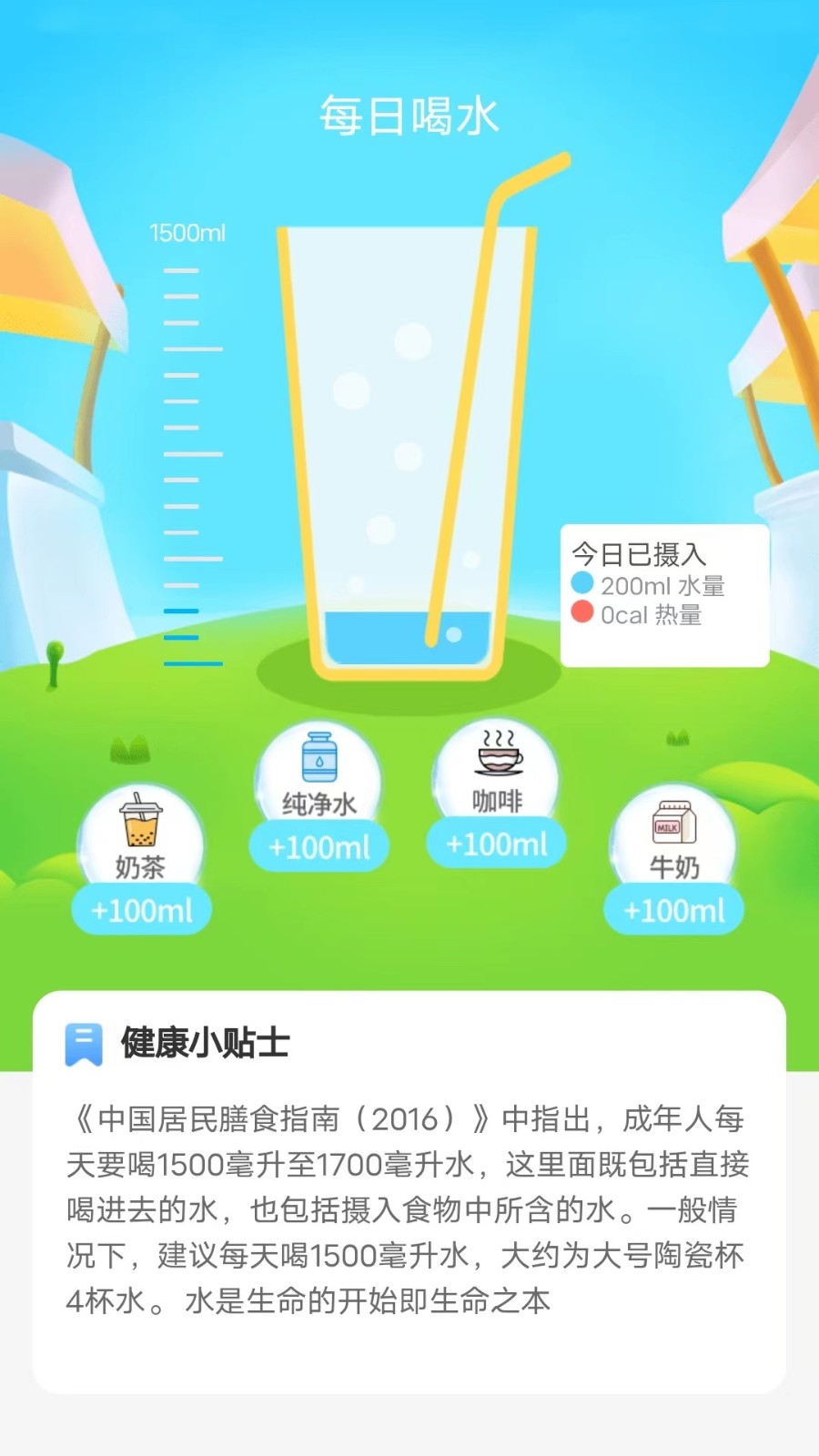Add 100ml of milk tea (奶茶)
The image size is (819, 1456).
[142, 909]
